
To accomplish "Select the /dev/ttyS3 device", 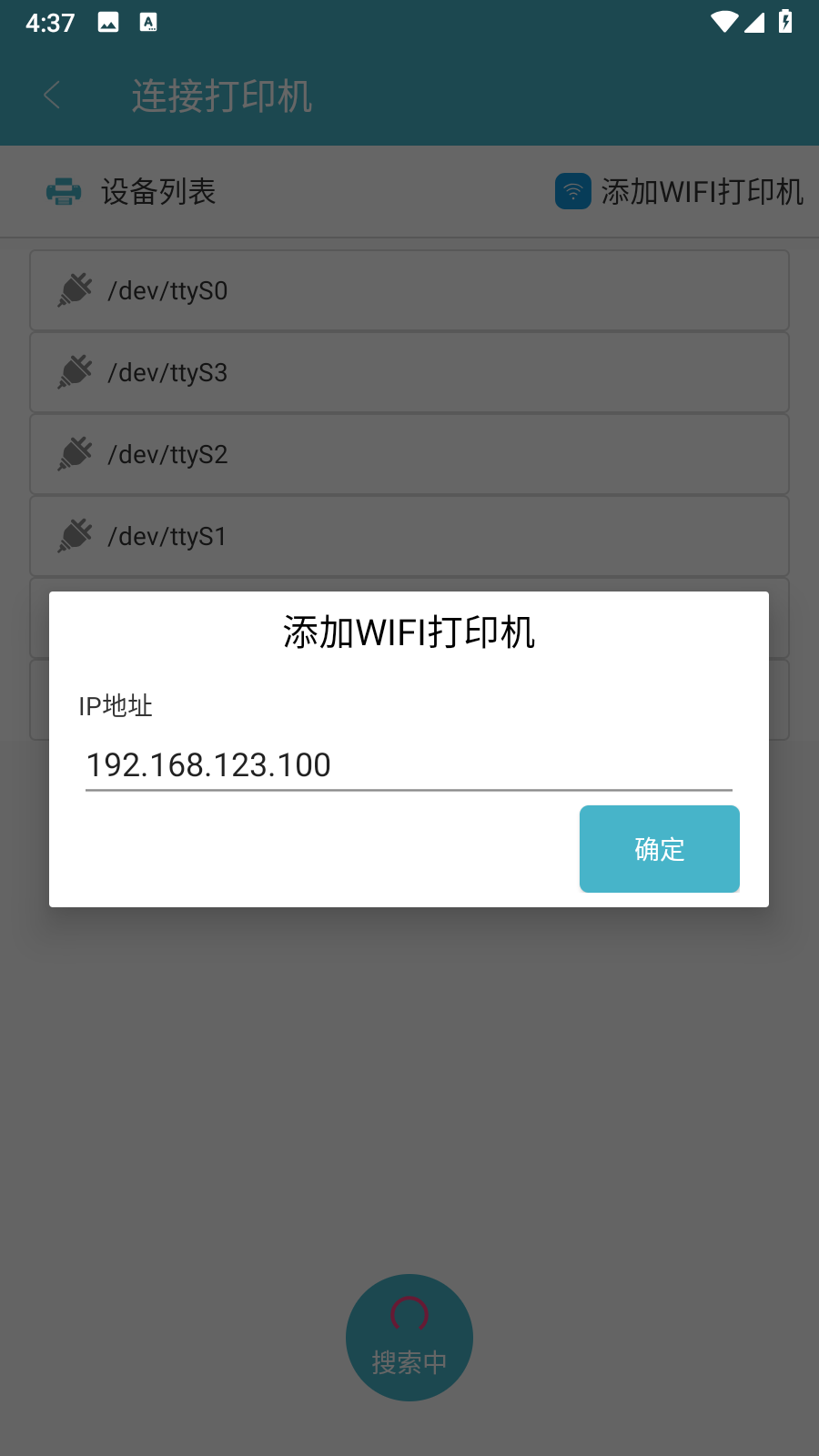I will pos(409,373).
